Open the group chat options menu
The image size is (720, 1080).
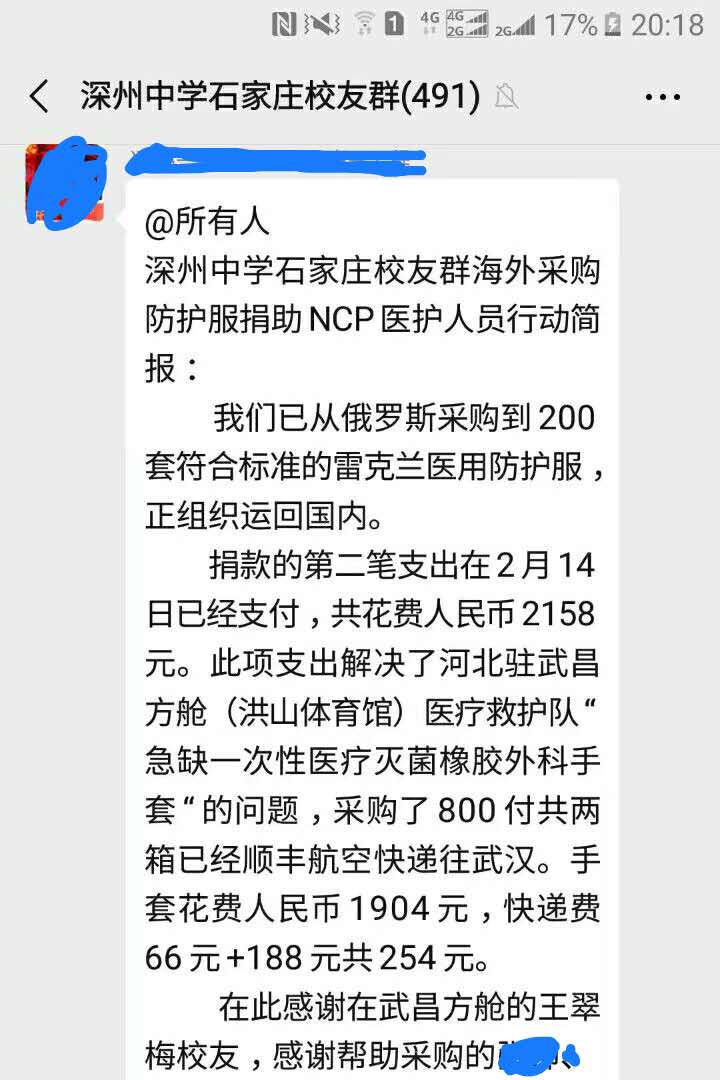click(663, 98)
